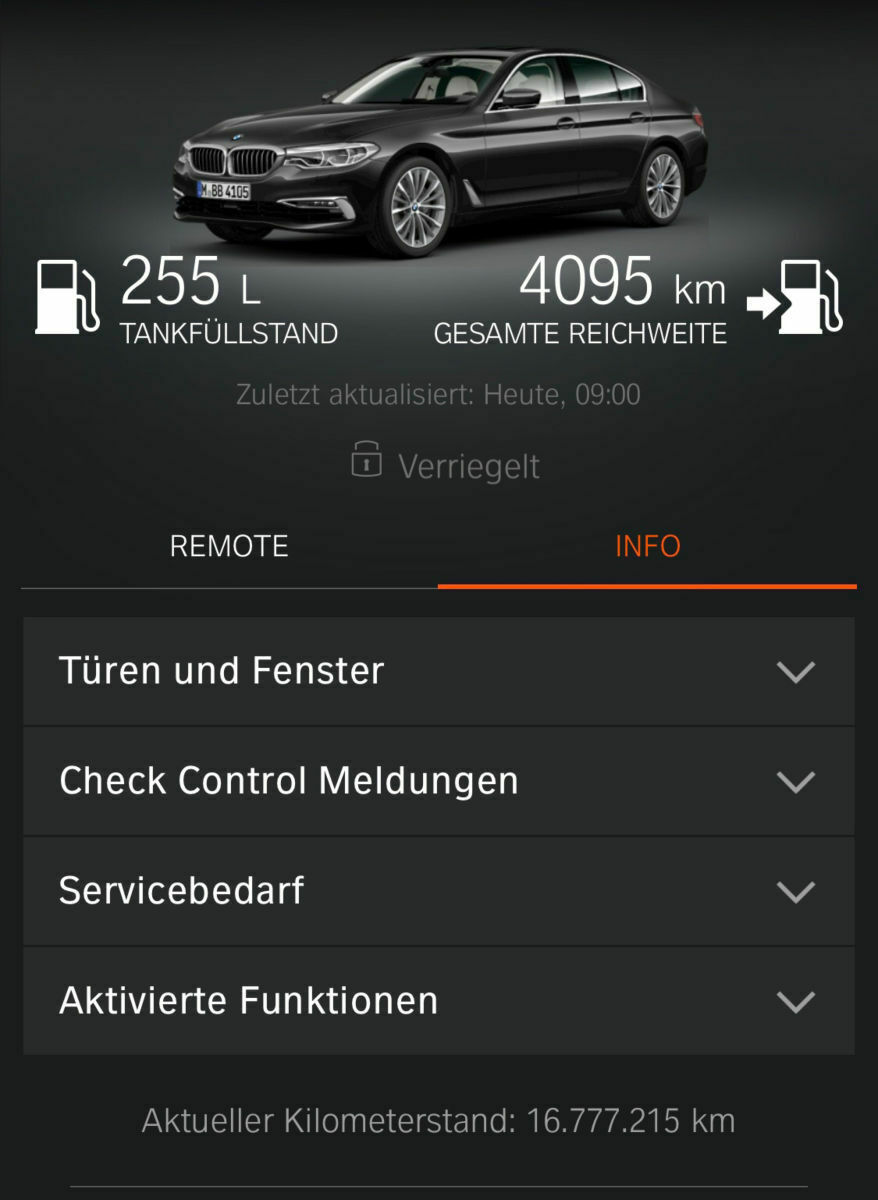Screen dimensions: 878x1200
Task: Click the Zuletzt aktualisiert timestamp
Action: point(438,393)
